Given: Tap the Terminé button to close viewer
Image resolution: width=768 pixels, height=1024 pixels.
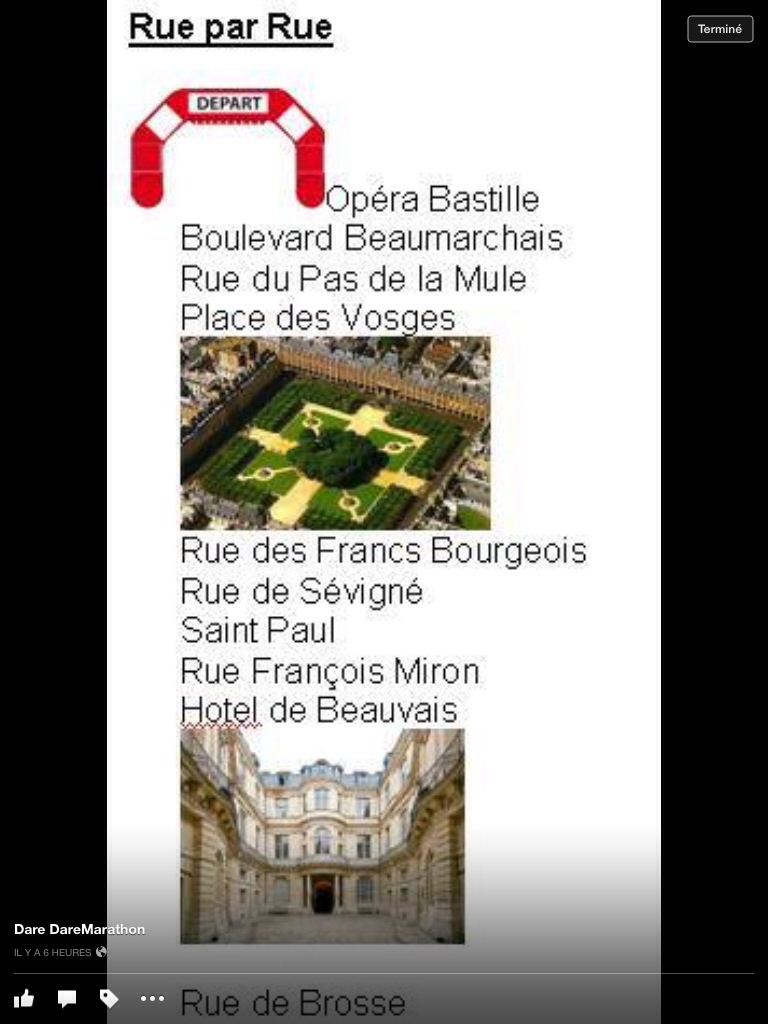Looking at the screenshot, I should pyautogui.click(x=720, y=29).
